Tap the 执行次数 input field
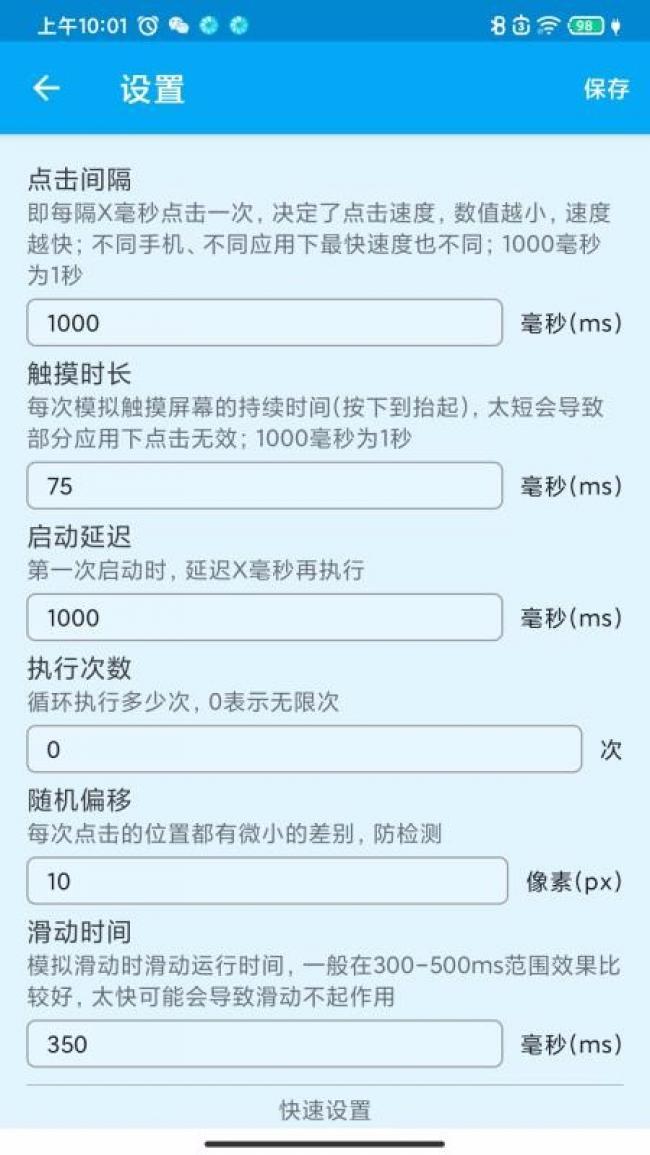This screenshot has height=1155, width=650. tap(304, 749)
